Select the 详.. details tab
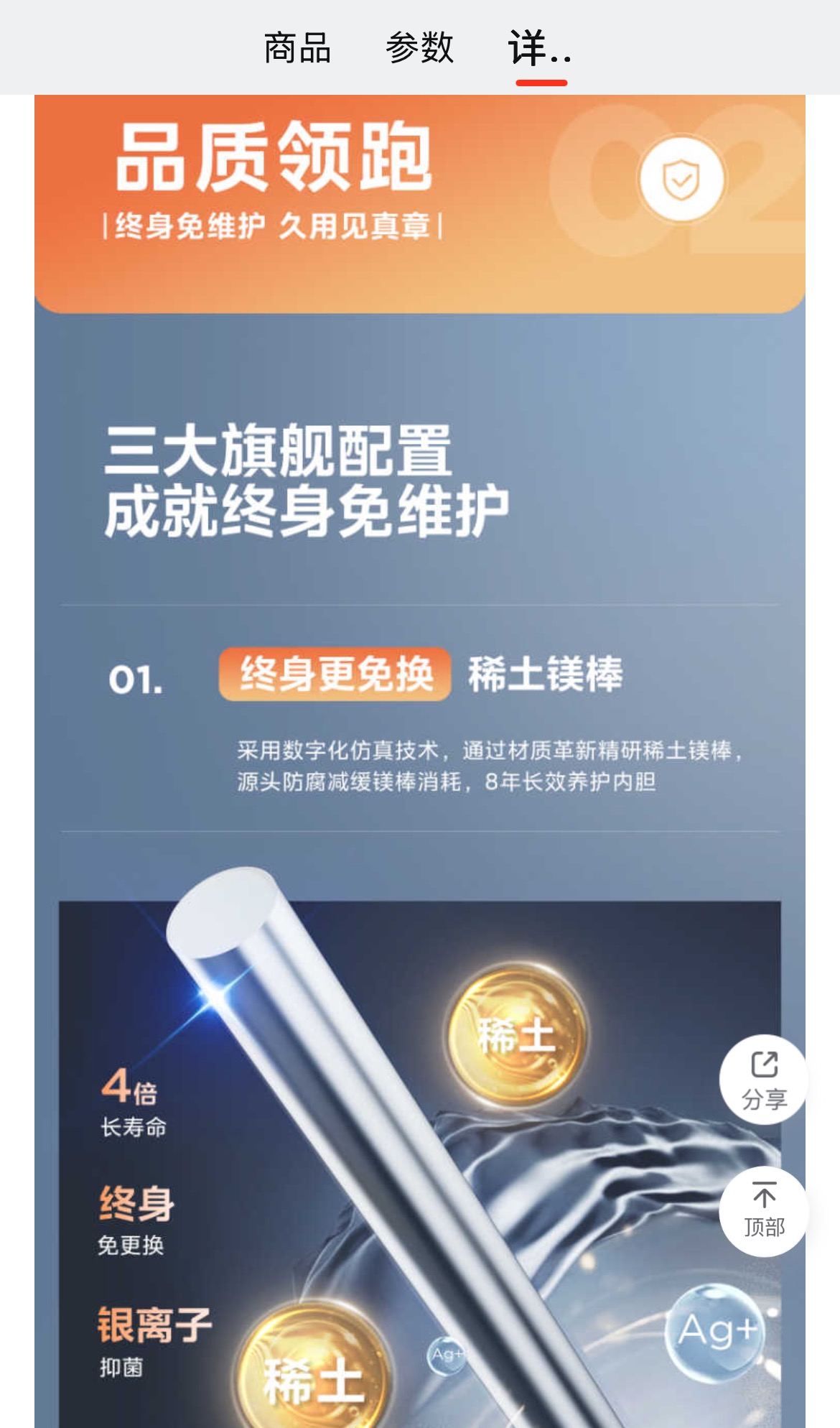 click(x=540, y=49)
